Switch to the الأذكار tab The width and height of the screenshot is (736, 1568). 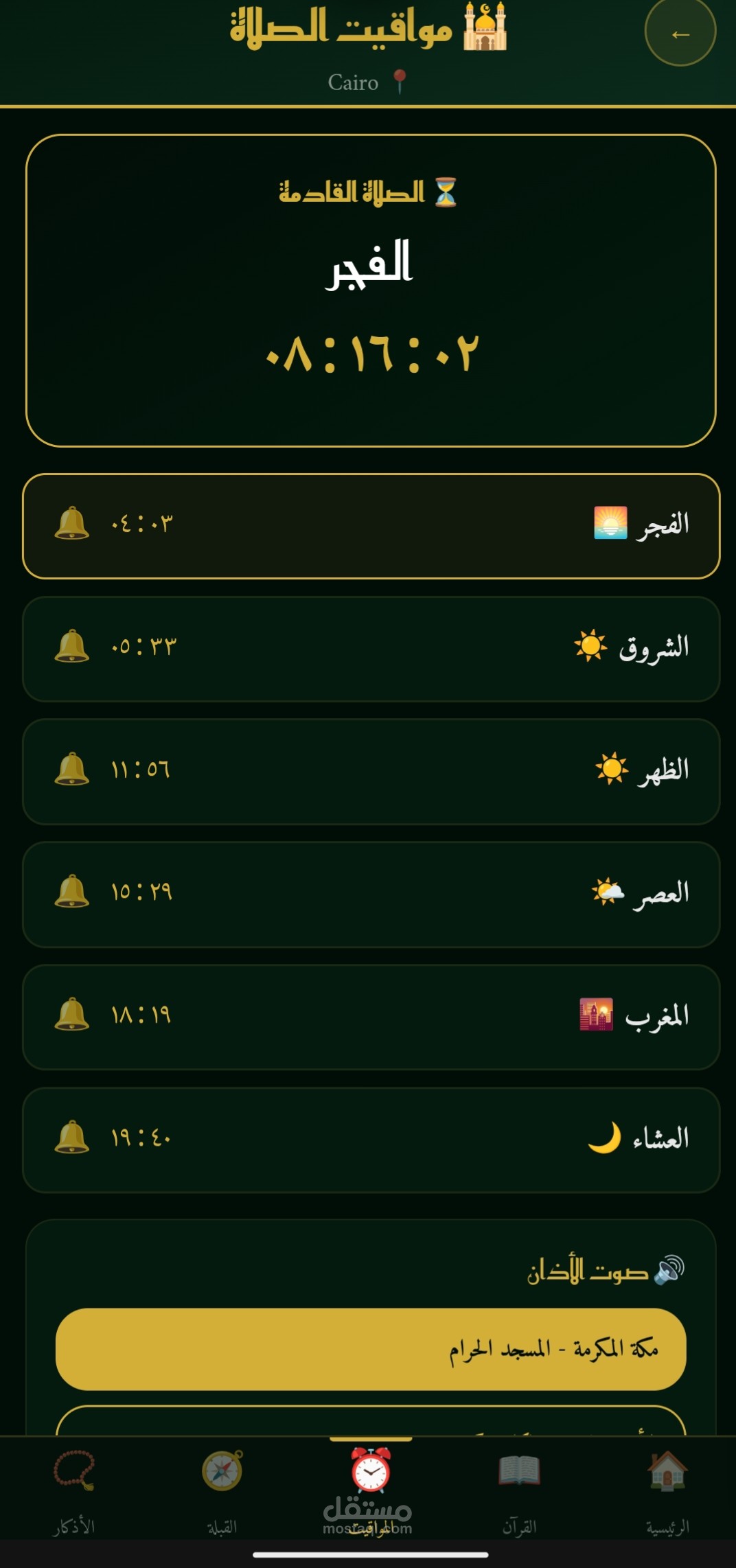coord(74,1488)
